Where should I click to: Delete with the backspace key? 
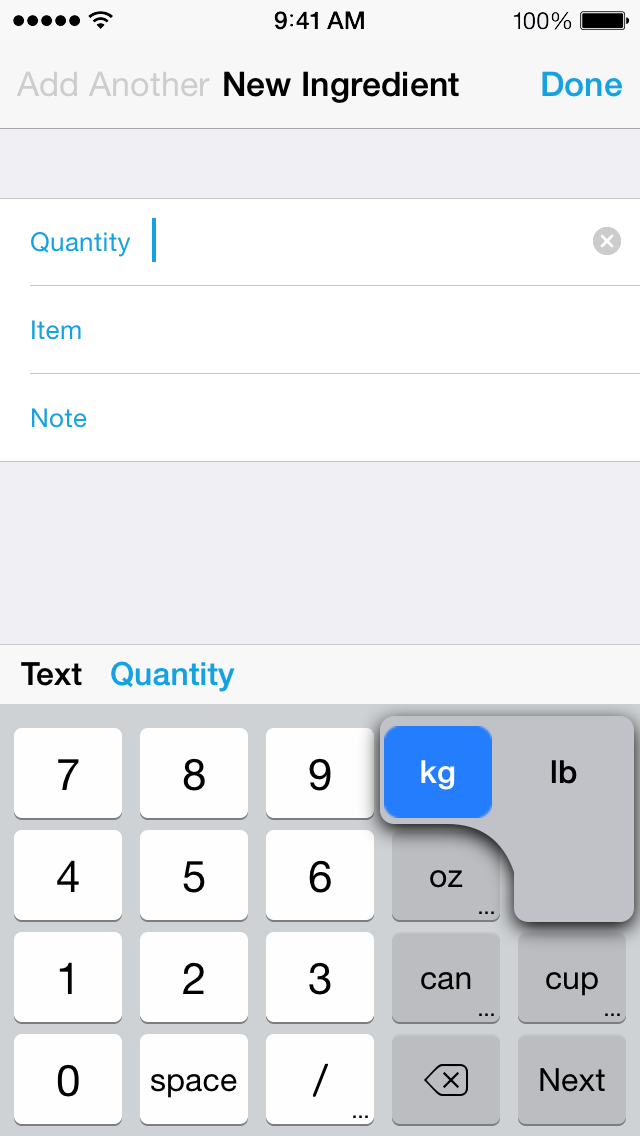point(446,1080)
